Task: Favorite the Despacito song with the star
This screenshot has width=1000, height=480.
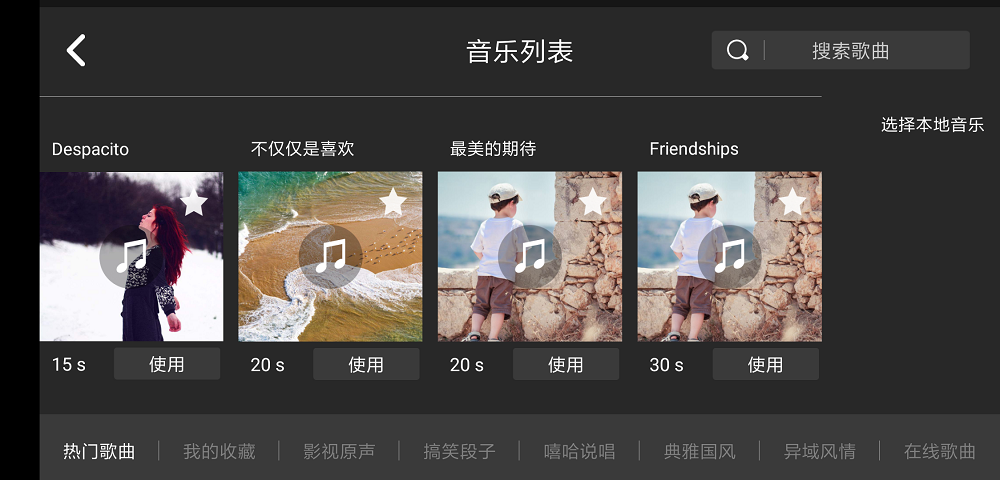Action: click(x=194, y=203)
